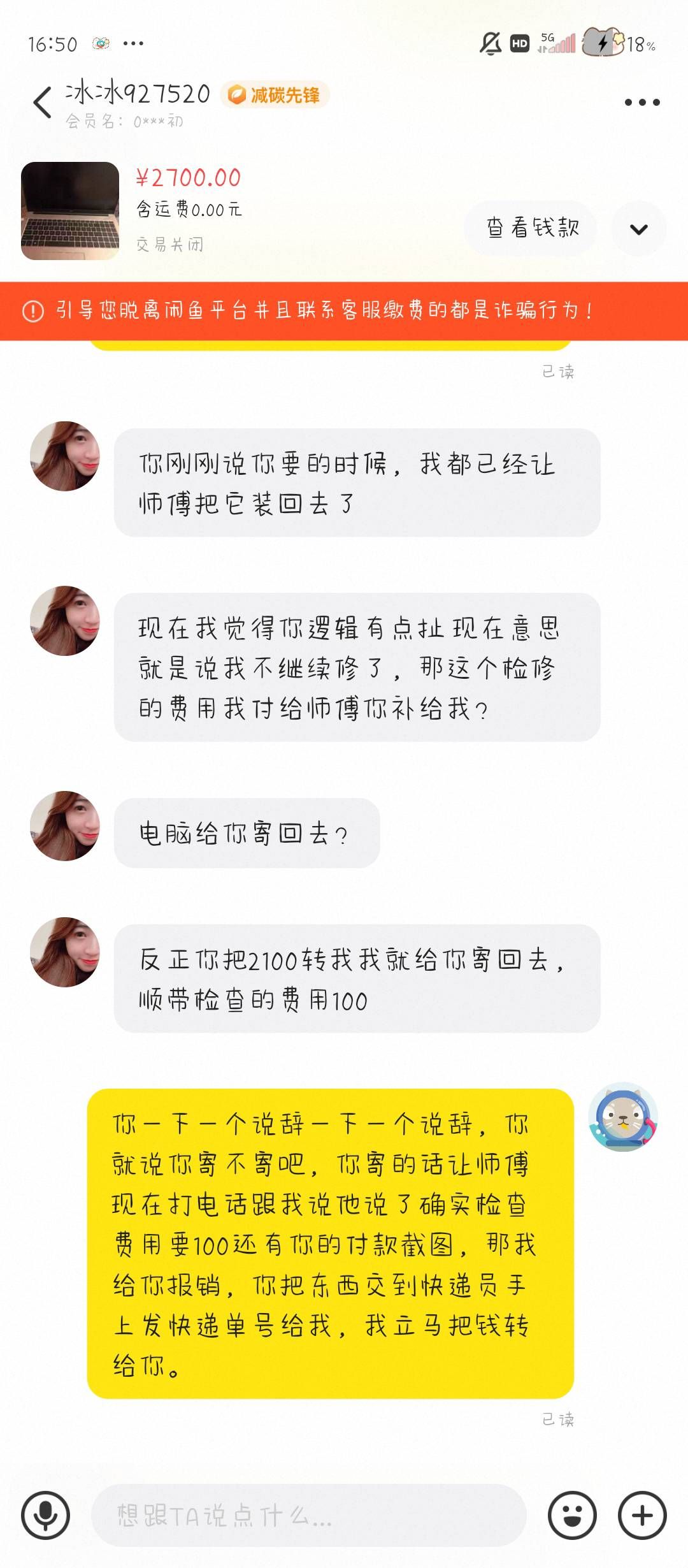Open the plus attachment menu
This screenshot has width=688, height=1568.
tap(642, 1514)
